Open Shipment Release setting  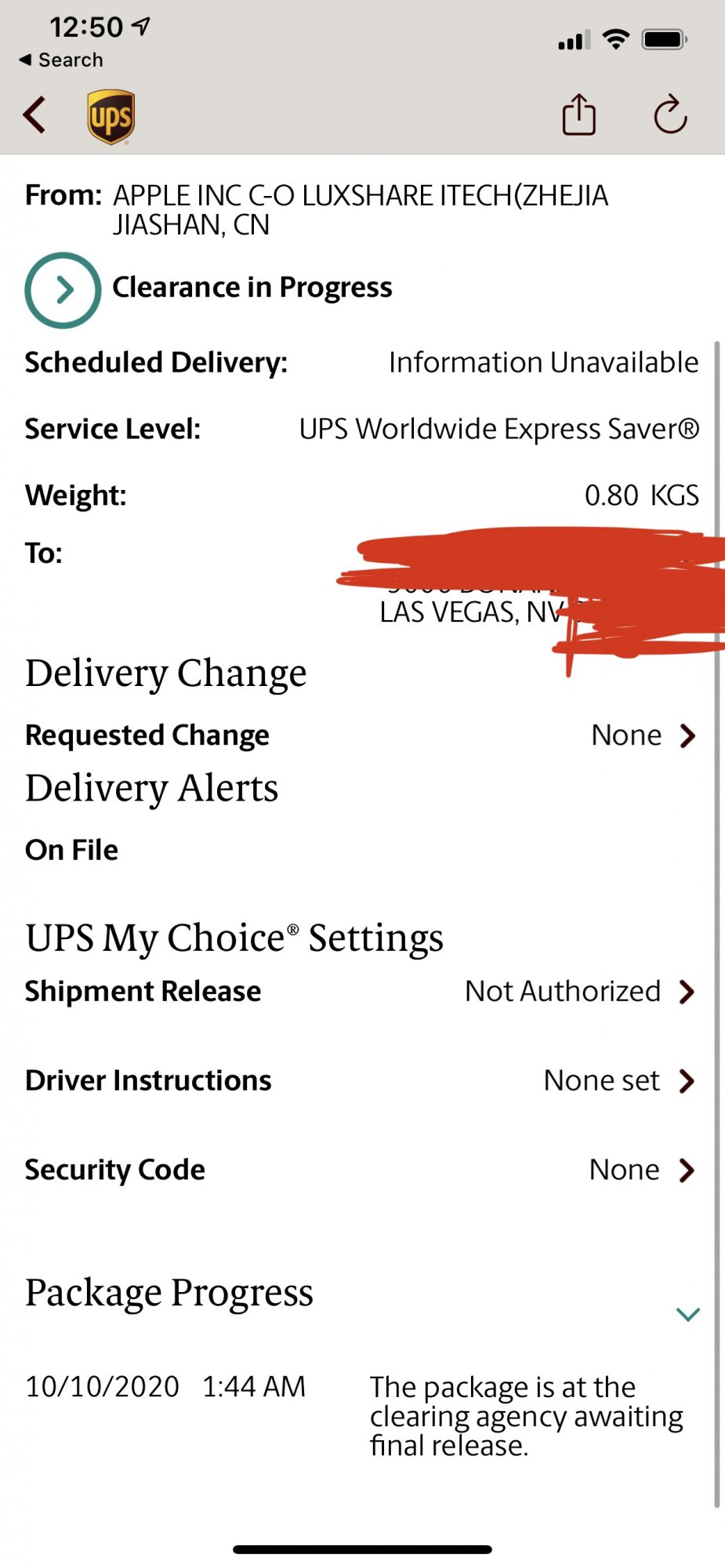[x=361, y=992]
